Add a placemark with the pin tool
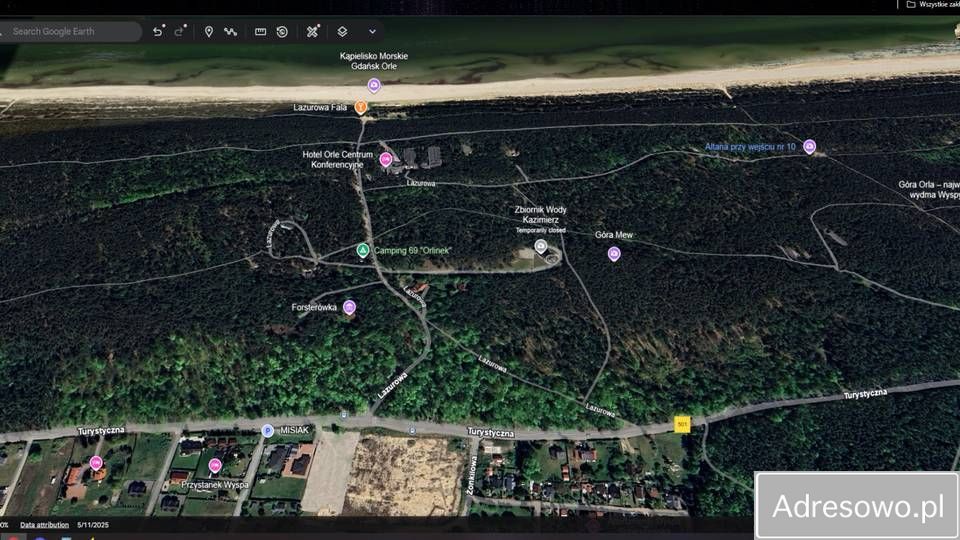The height and width of the screenshot is (540, 960). click(209, 31)
